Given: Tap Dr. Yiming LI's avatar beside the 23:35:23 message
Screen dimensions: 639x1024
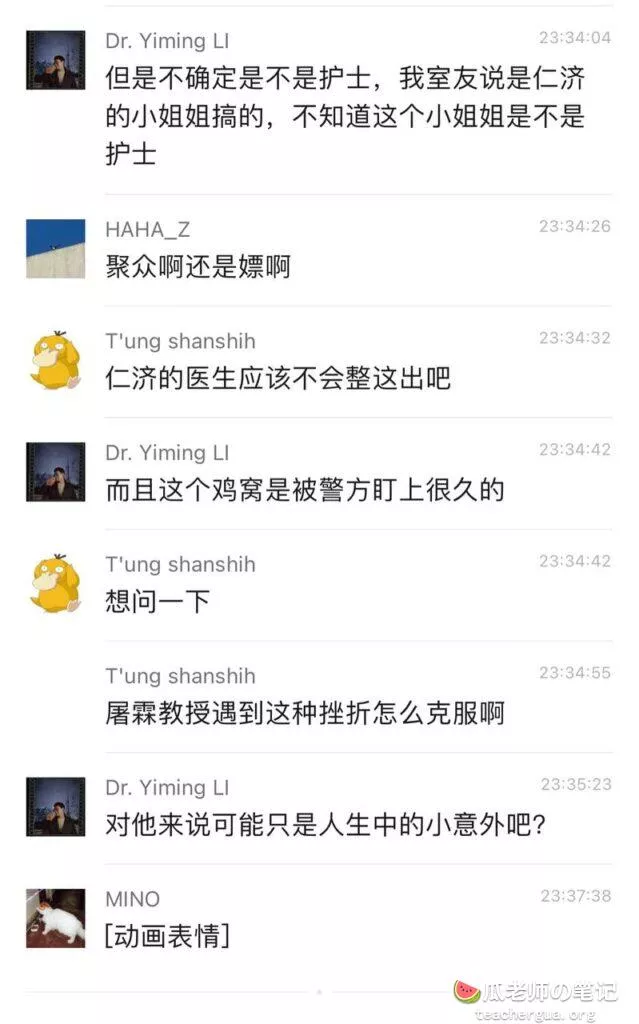Looking at the screenshot, I should coord(55,805).
